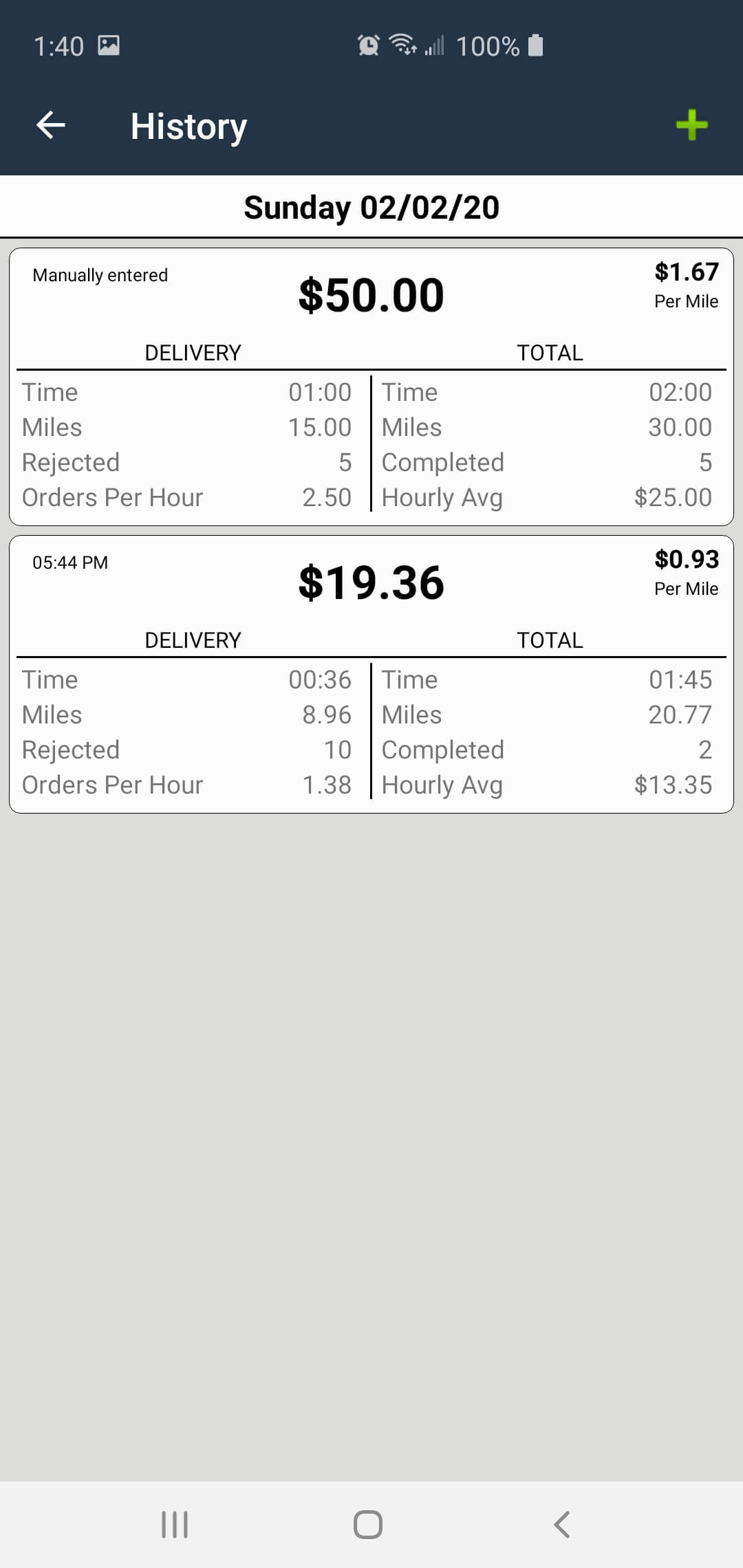Tap the system back chevron
The width and height of the screenshot is (743, 1568).
[x=562, y=1524]
